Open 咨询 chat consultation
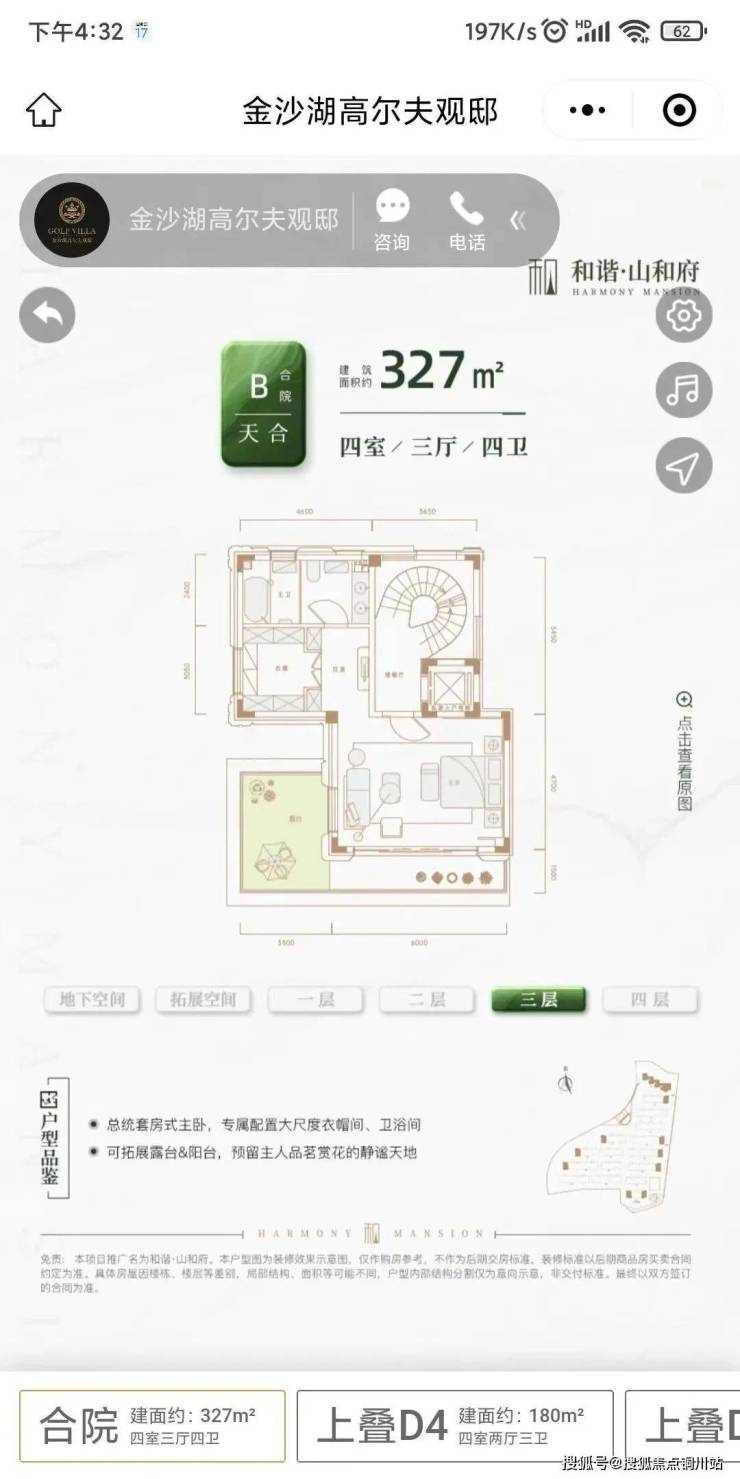Screen dimensions: 740x1479 [392, 221]
